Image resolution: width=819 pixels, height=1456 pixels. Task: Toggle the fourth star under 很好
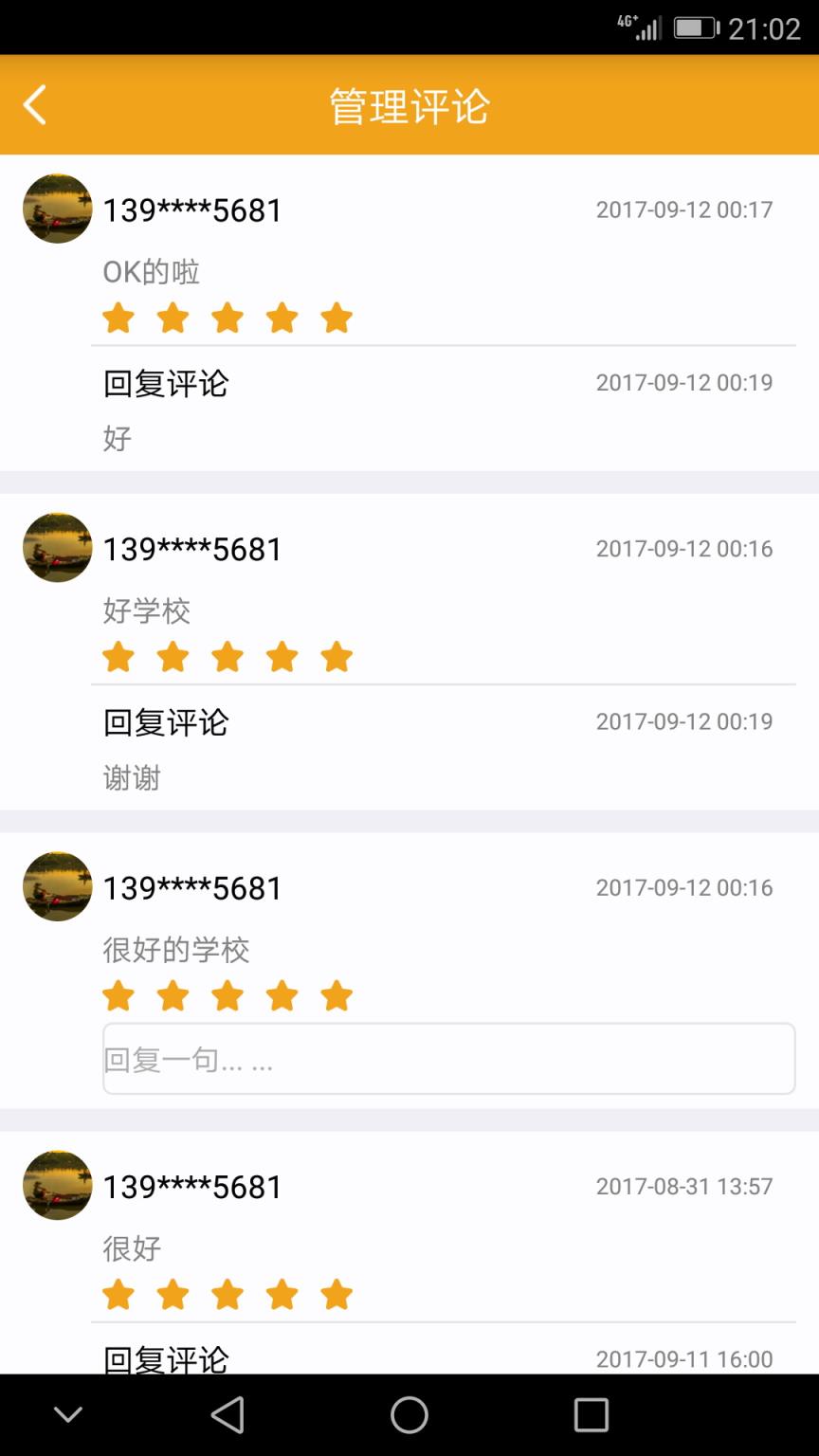282,1293
